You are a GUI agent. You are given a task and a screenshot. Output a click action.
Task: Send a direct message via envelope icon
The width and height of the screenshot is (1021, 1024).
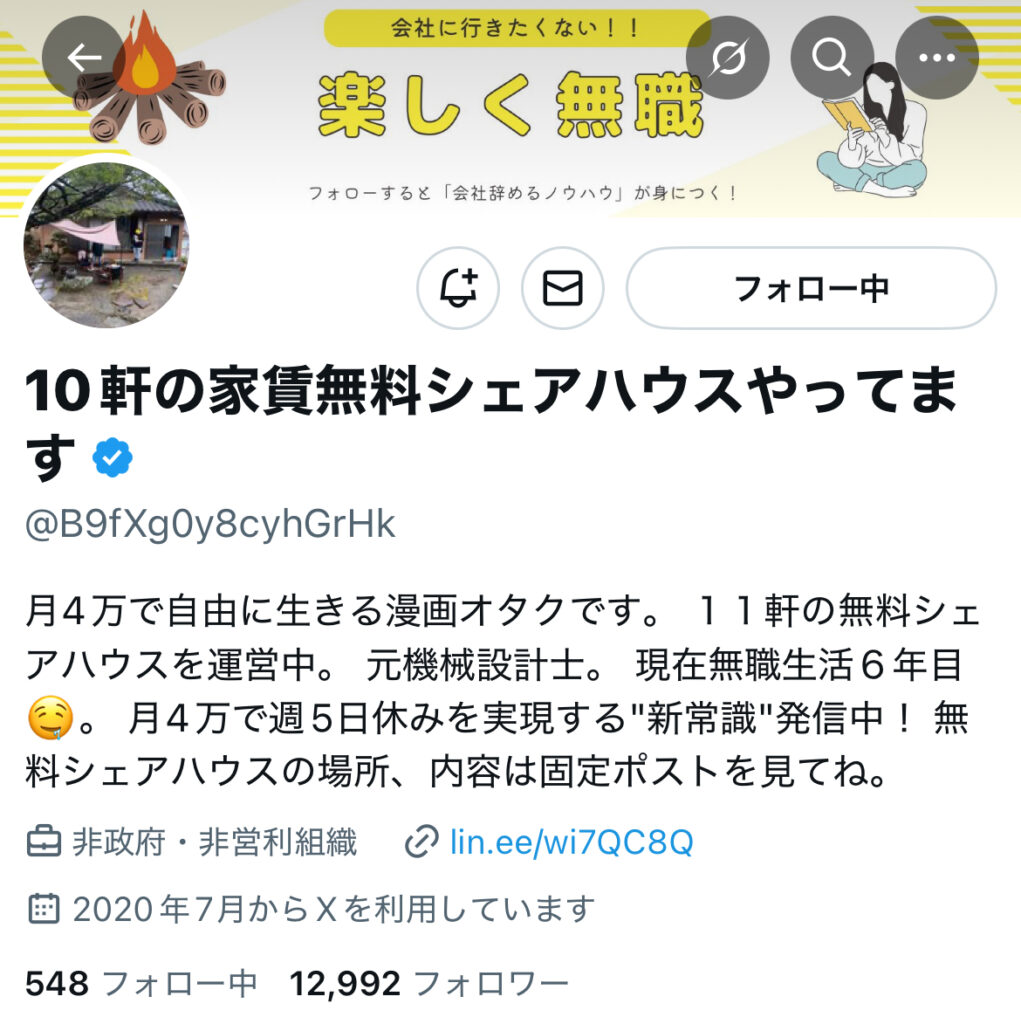tap(563, 289)
